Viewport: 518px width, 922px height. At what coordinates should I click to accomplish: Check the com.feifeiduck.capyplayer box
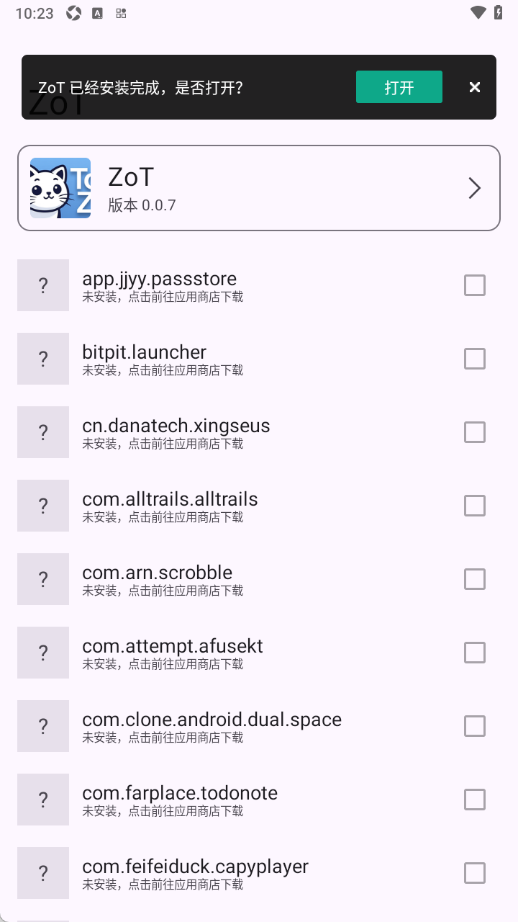pos(474,873)
